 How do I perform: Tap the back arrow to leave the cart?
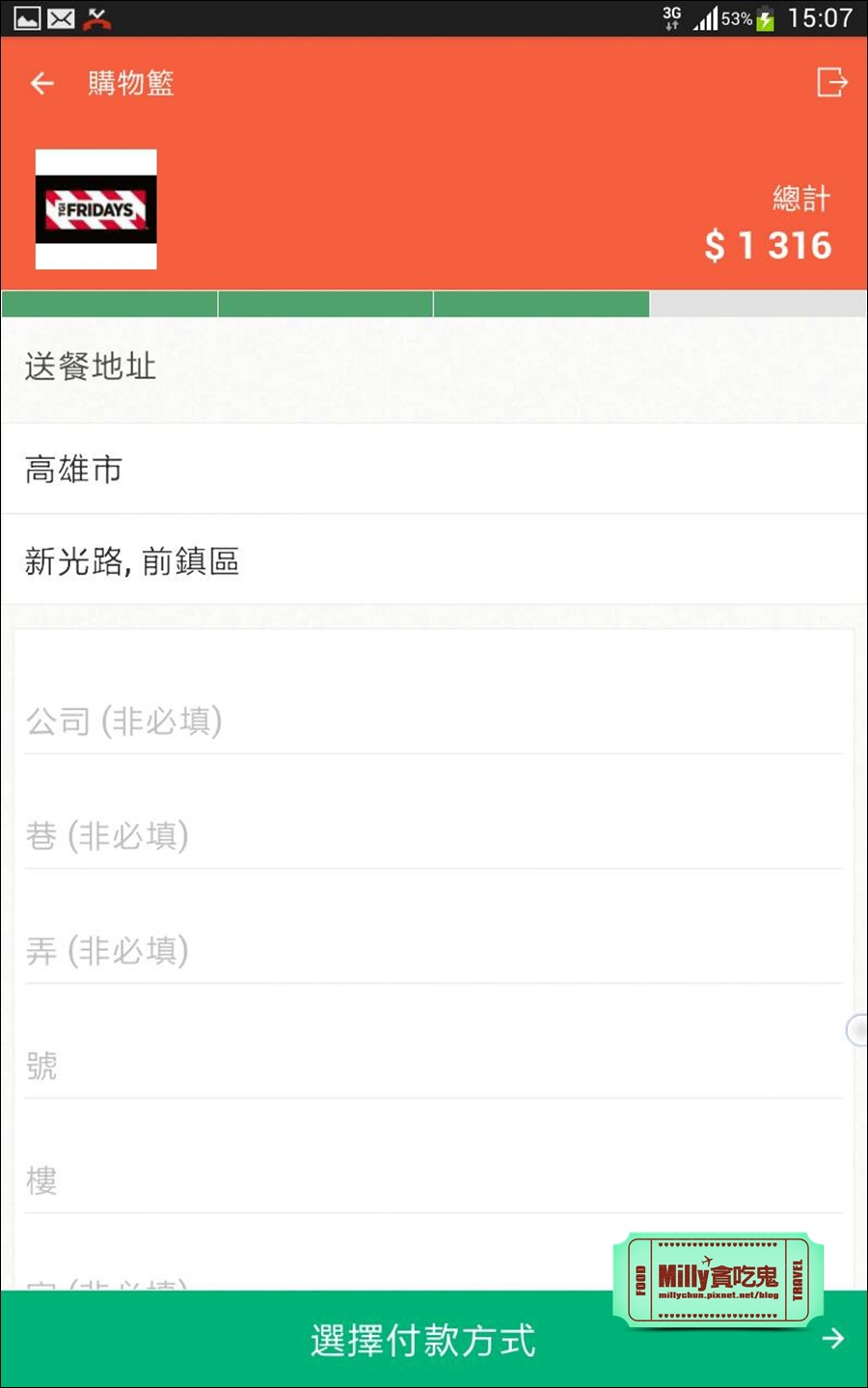[x=41, y=83]
